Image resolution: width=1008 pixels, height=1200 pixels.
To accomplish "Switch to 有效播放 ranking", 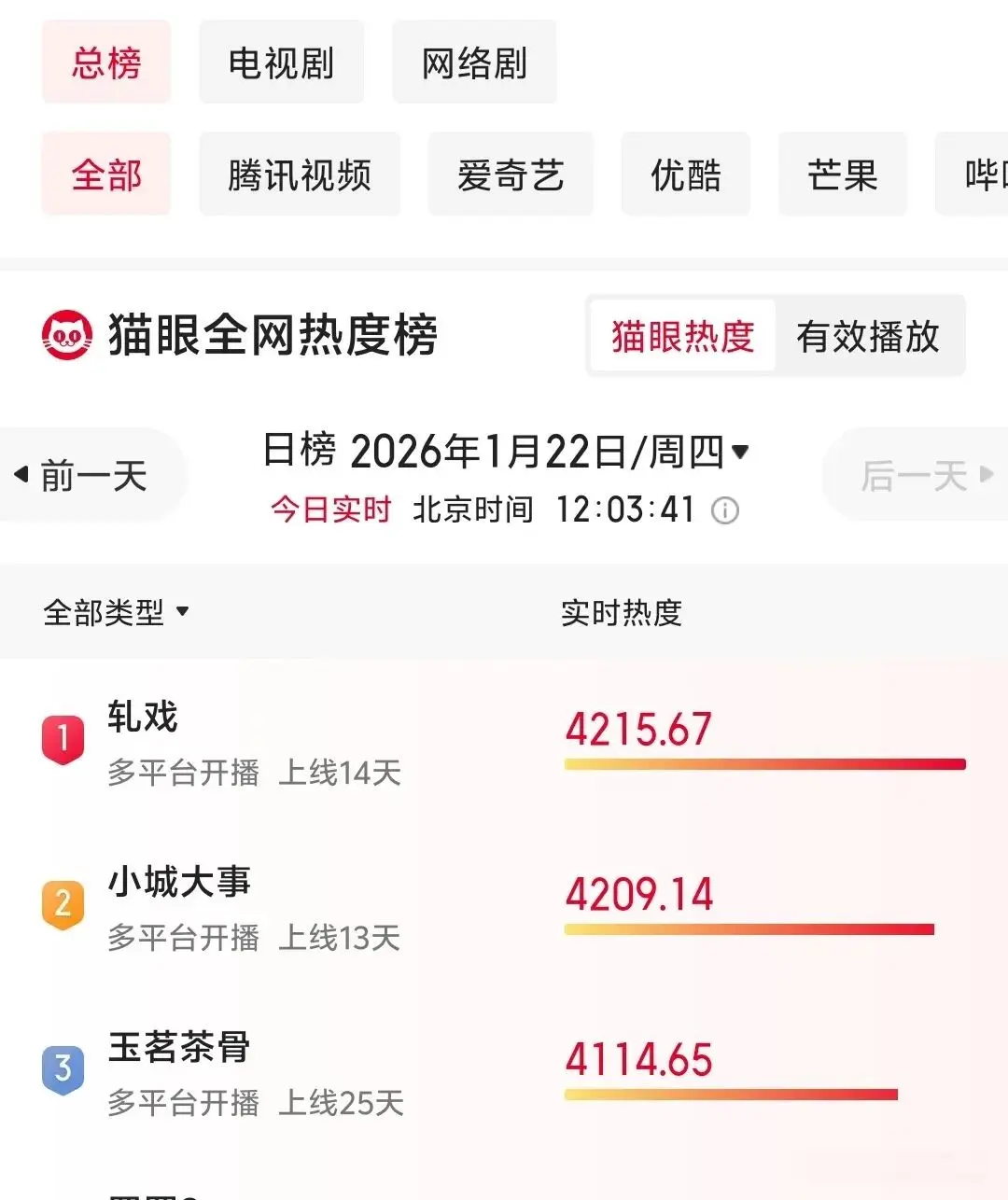I will tap(868, 337).
